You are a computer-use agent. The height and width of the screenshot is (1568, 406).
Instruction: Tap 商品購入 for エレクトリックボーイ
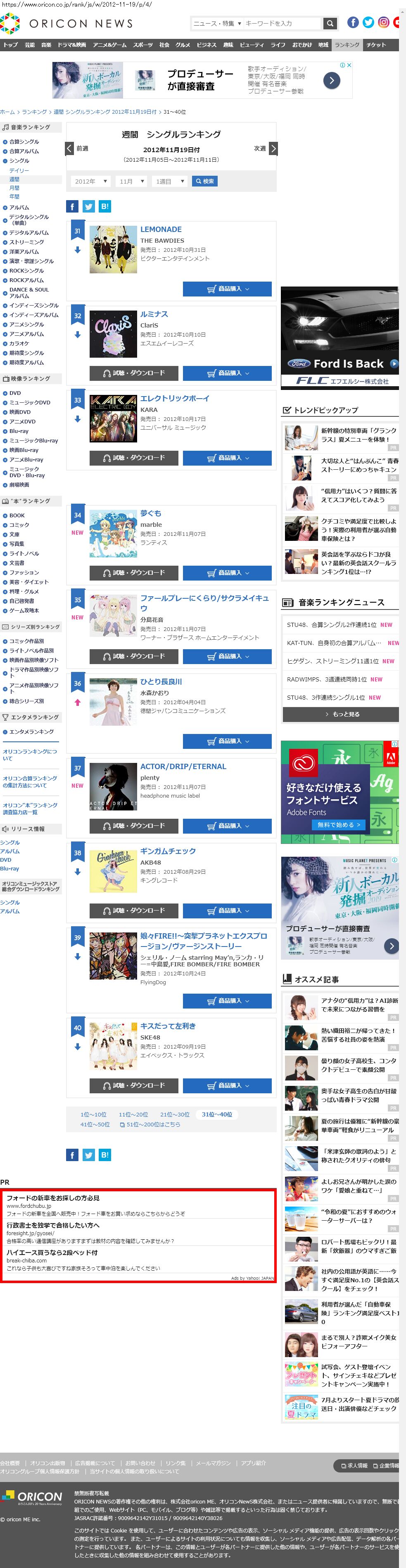(x=227, y=458)
